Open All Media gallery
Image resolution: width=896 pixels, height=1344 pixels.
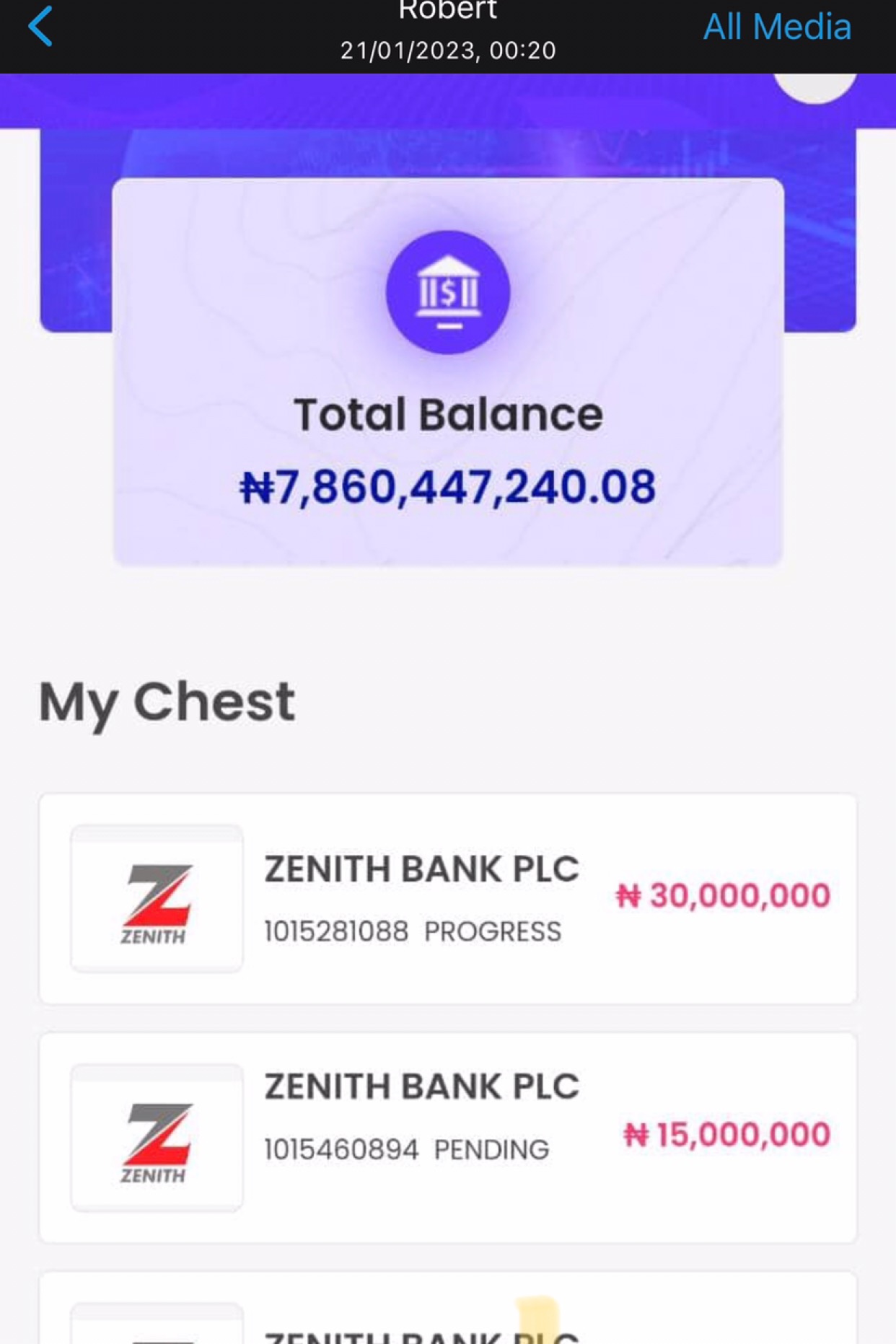click(777, 27)
